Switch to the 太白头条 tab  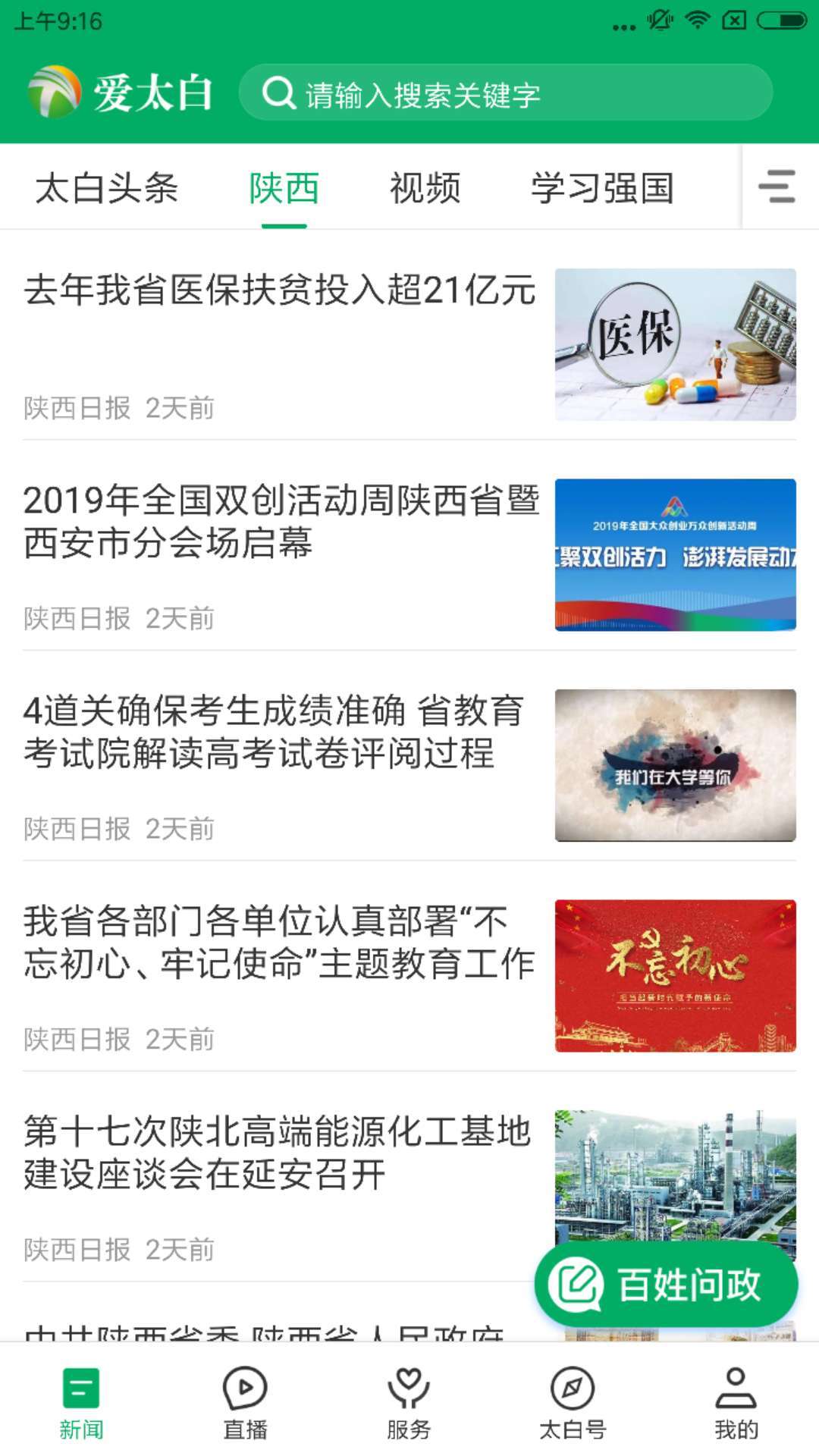[107, 188]
